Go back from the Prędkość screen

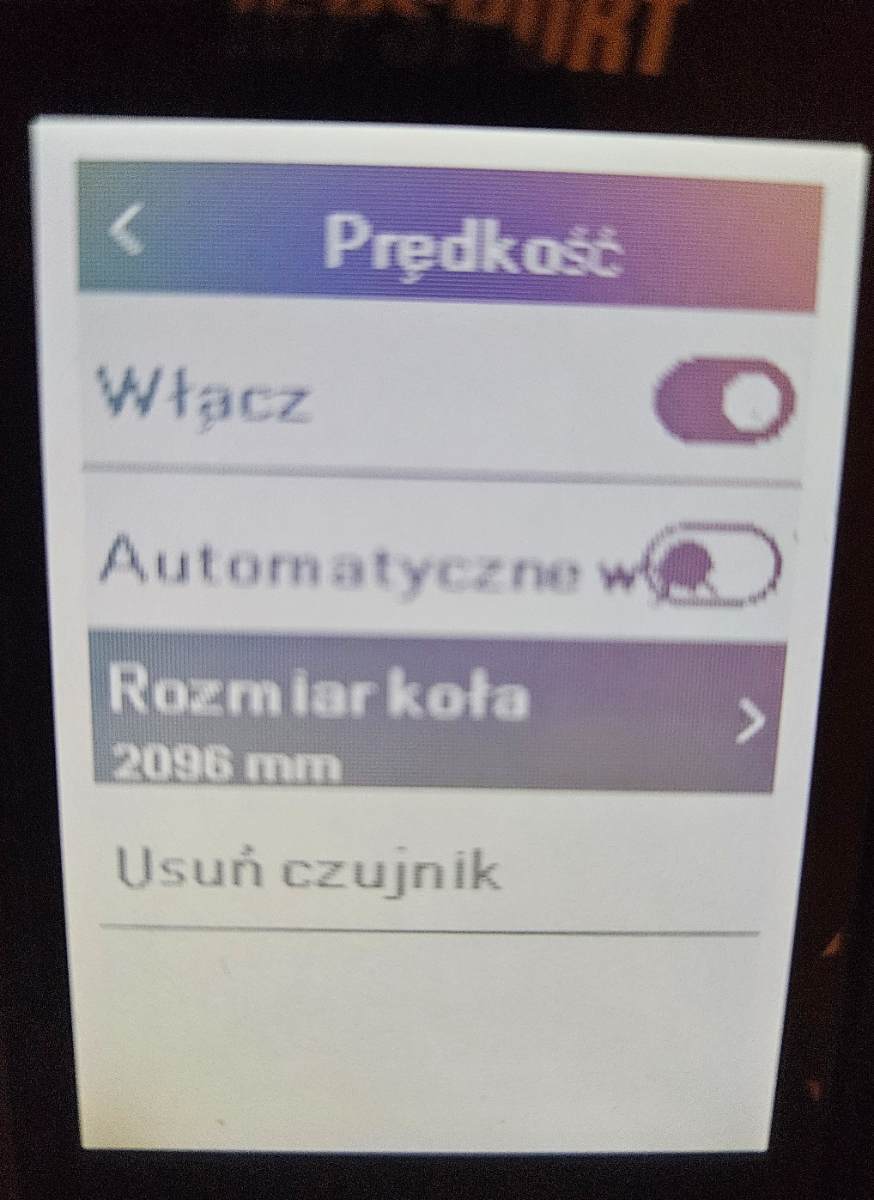tap(128, 232)
